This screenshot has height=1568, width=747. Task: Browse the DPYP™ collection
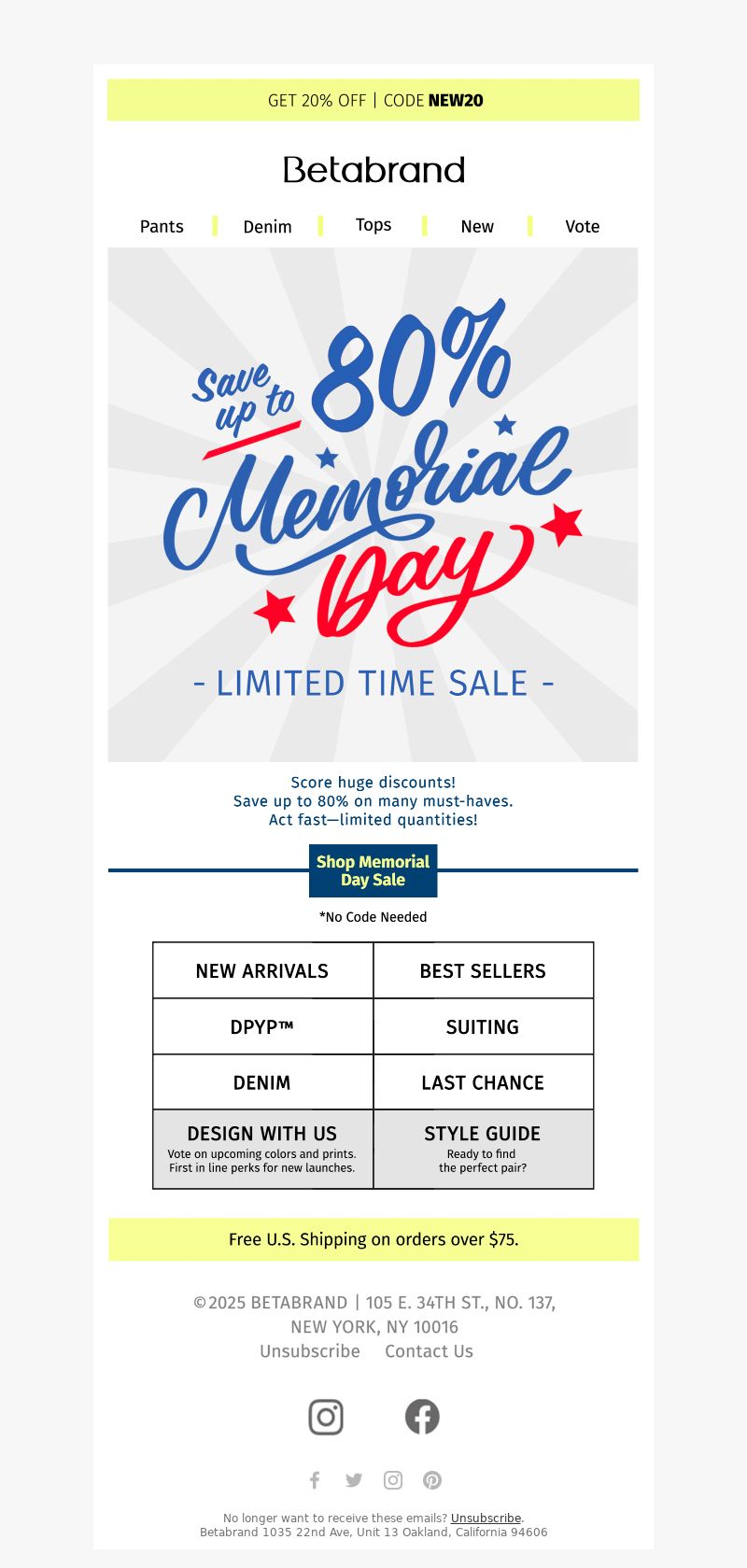click(262, 1026)
